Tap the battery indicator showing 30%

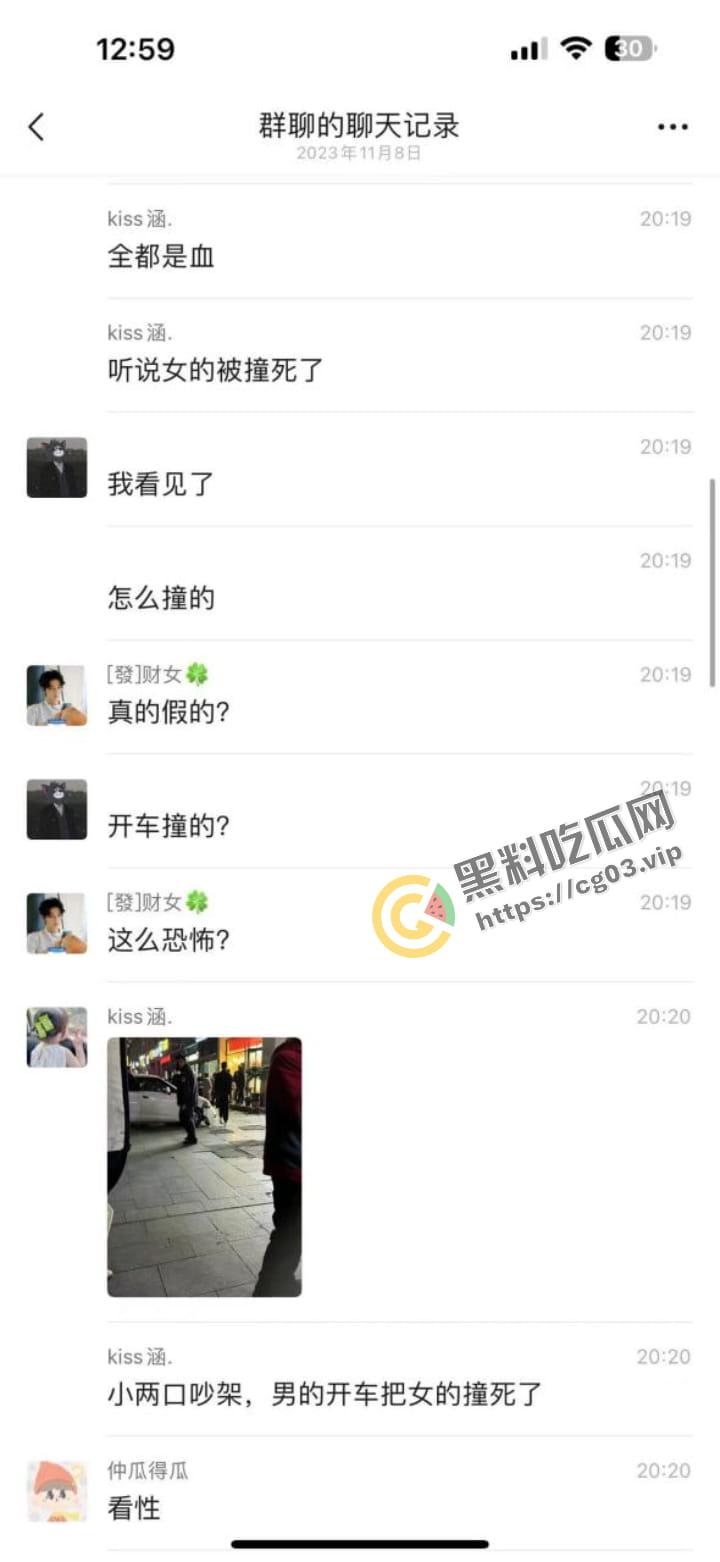pyautogui.click(x=626, y=46)
